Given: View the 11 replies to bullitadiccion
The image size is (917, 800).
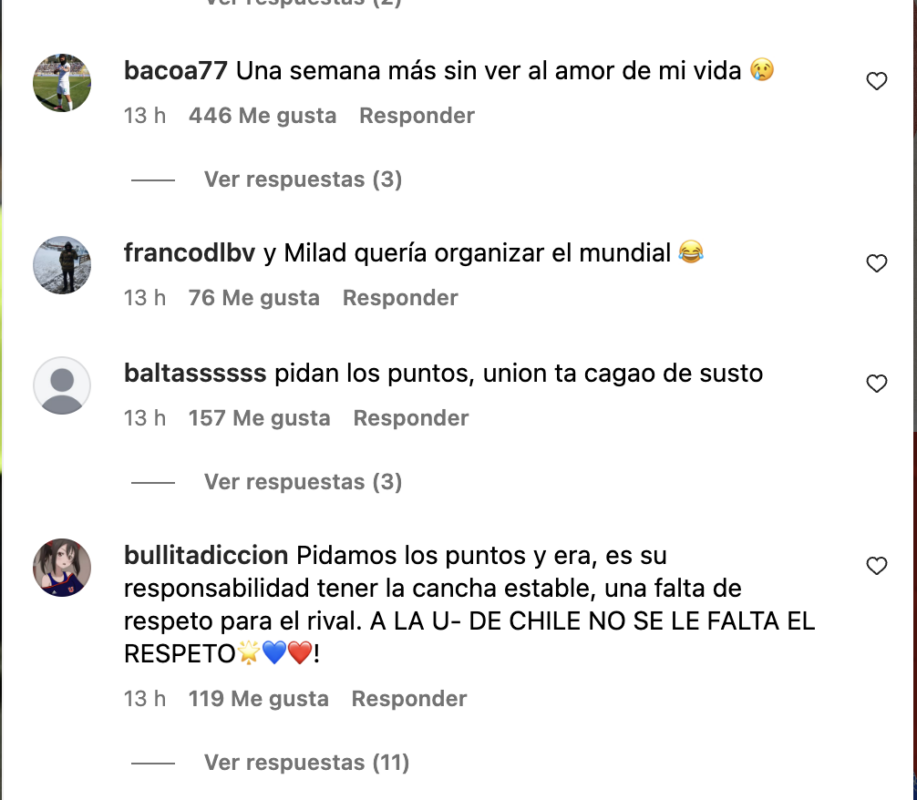Looking at the screenshot, I should click(x=306, y=763).
